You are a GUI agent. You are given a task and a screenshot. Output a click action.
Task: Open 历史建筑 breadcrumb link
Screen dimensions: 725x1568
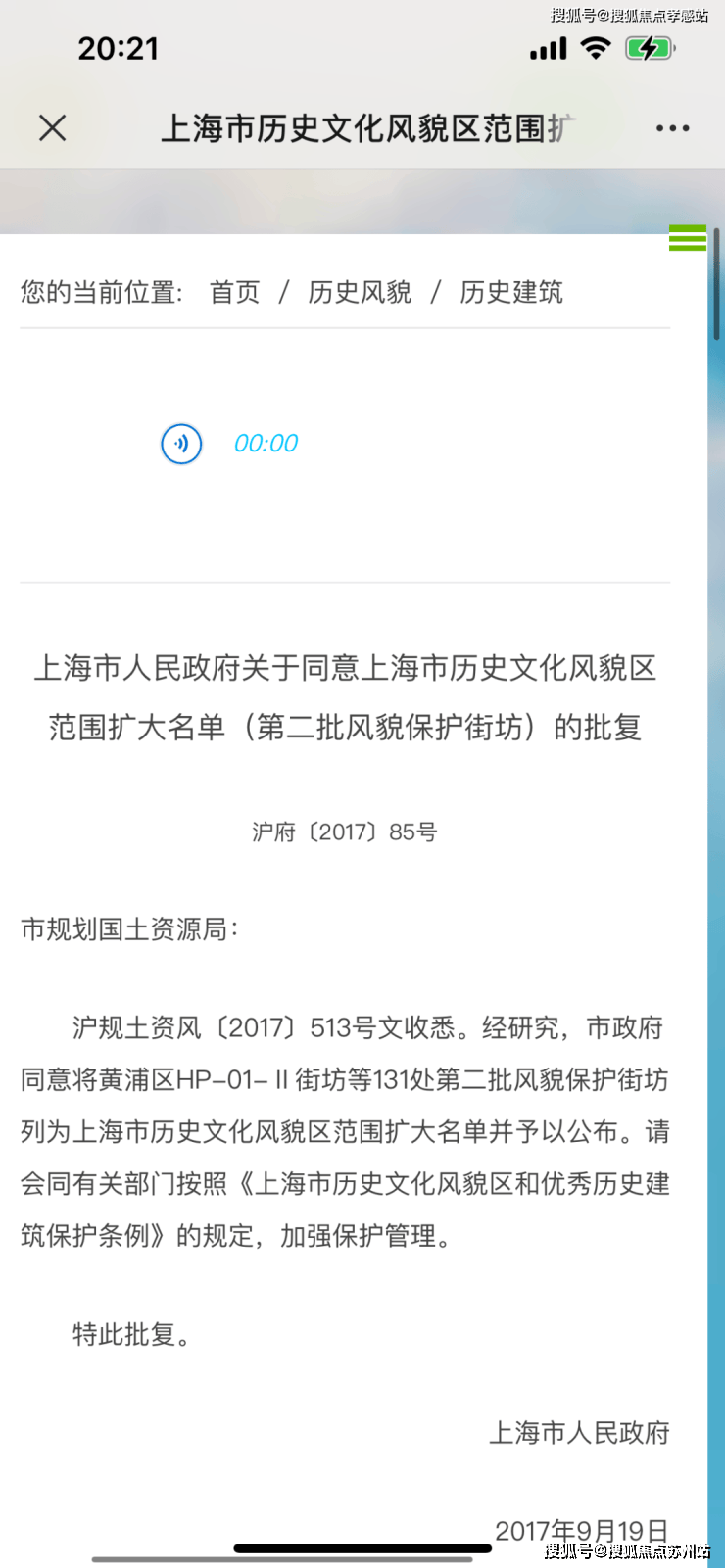tap(511, 292)
